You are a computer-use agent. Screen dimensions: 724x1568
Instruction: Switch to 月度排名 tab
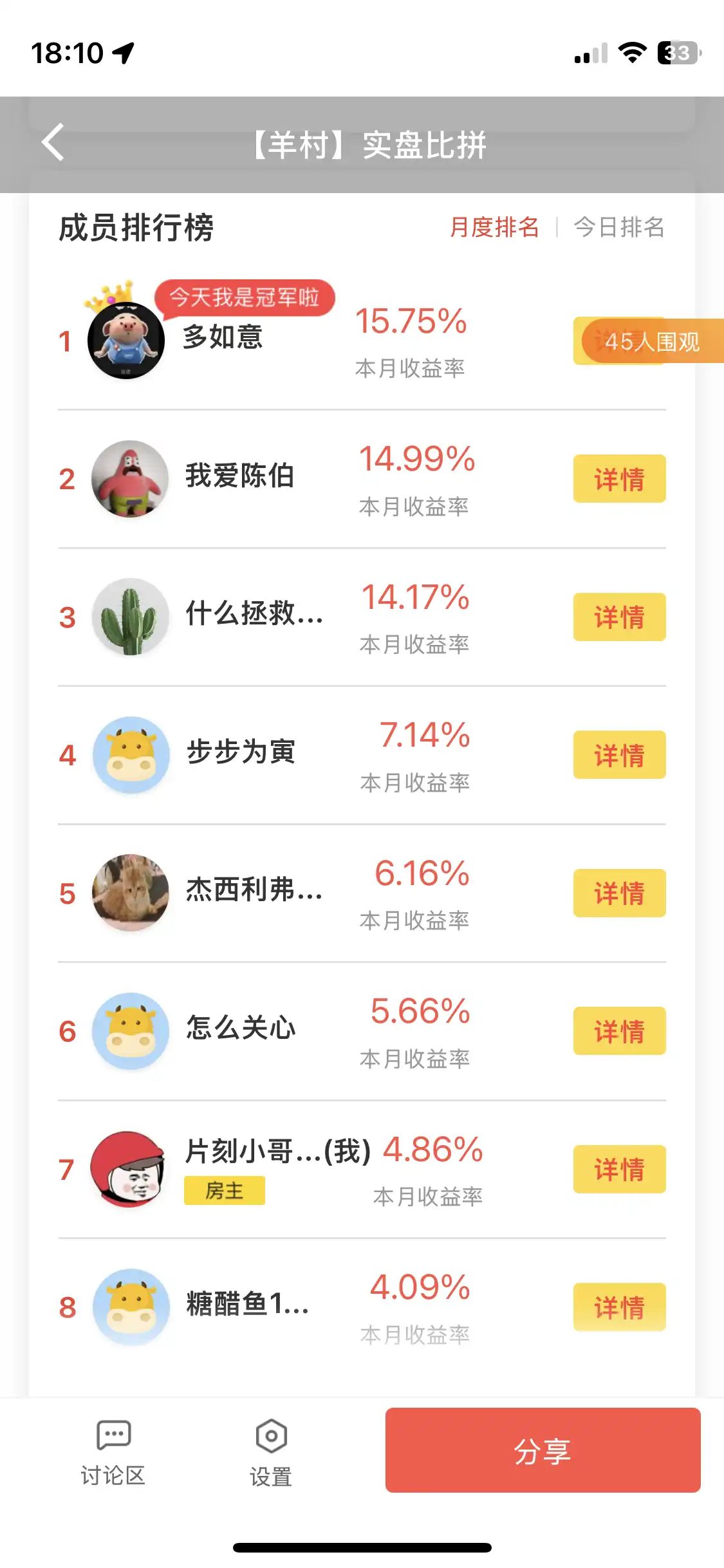point(494,227)
